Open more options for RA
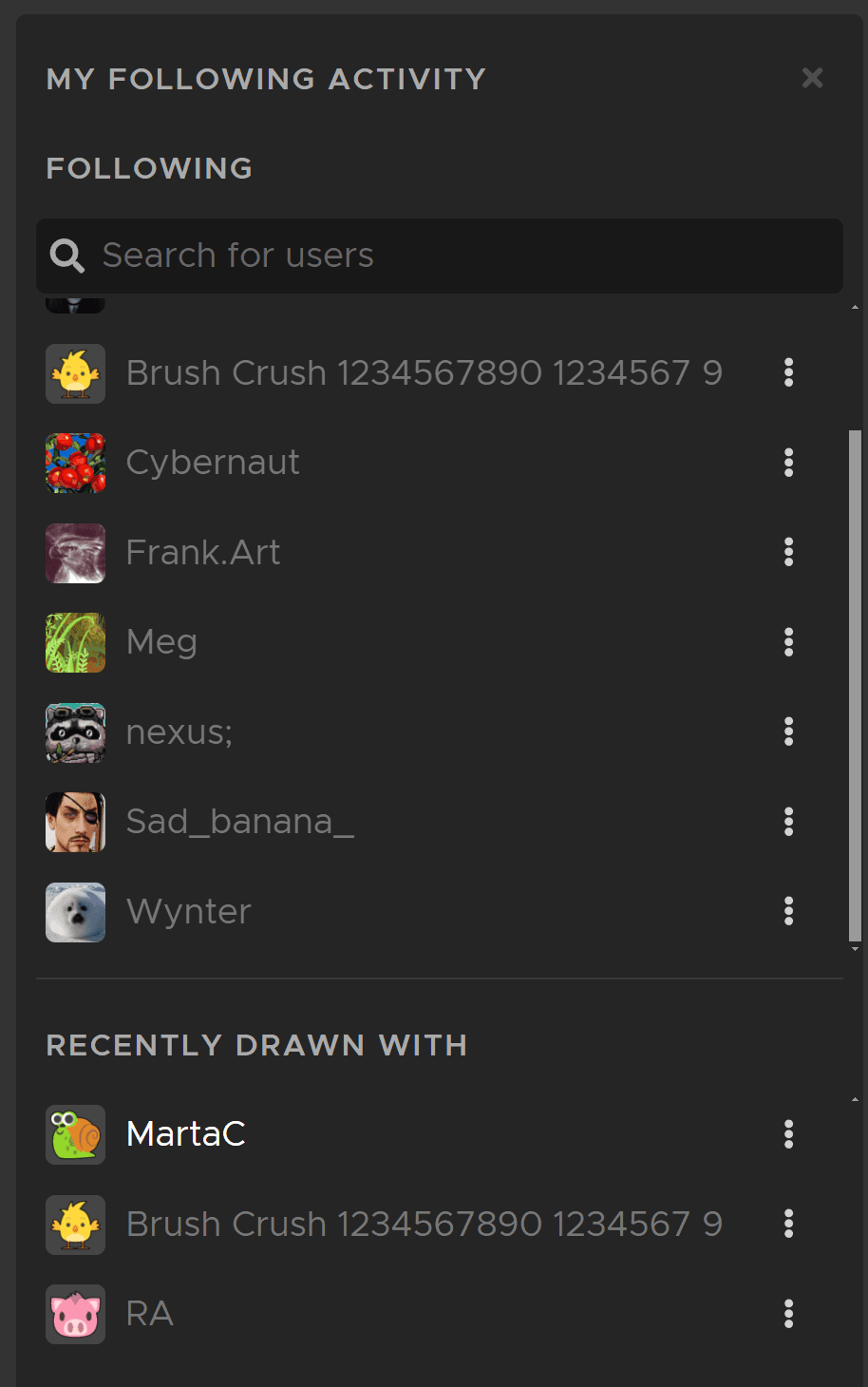 (788, 1314)
